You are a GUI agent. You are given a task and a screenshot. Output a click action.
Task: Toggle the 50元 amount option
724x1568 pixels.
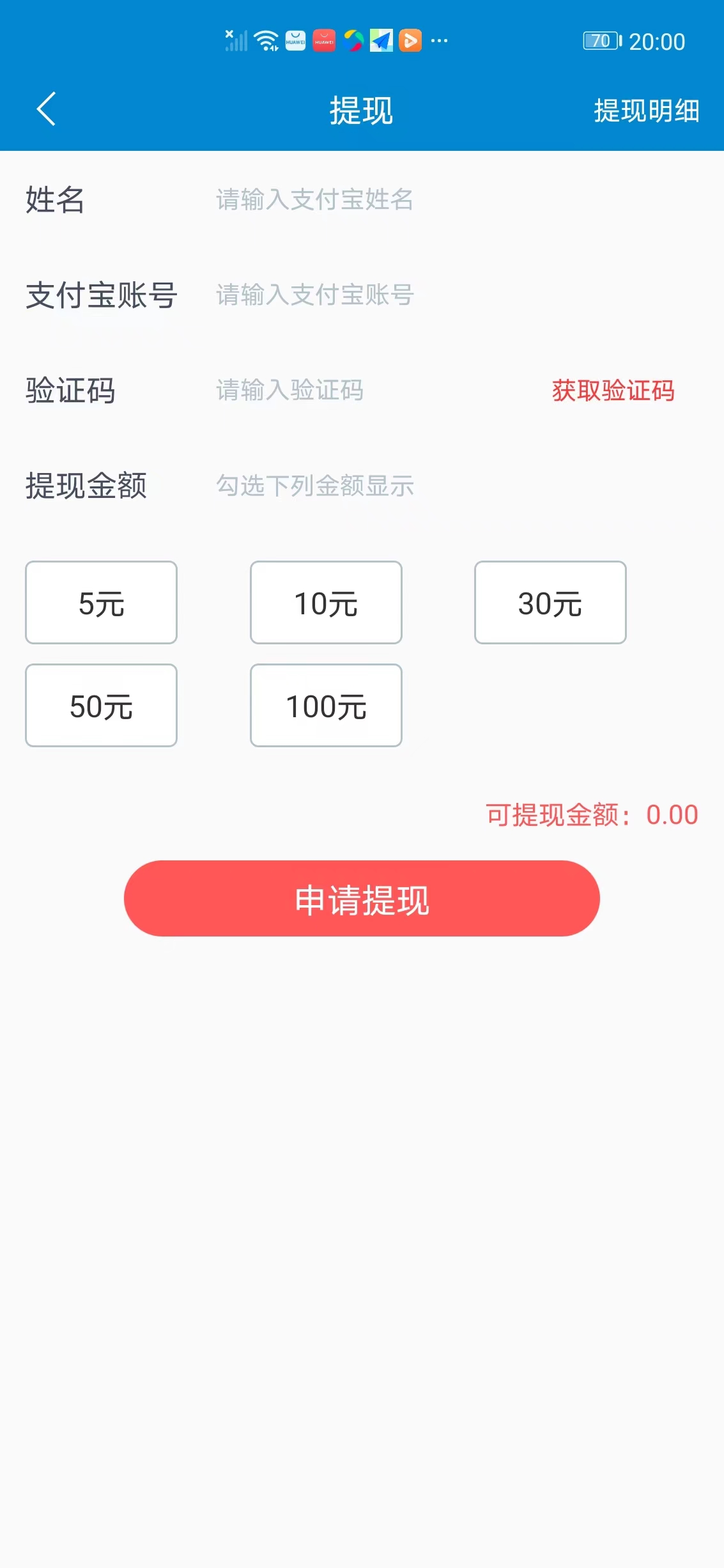coord(100,705)
